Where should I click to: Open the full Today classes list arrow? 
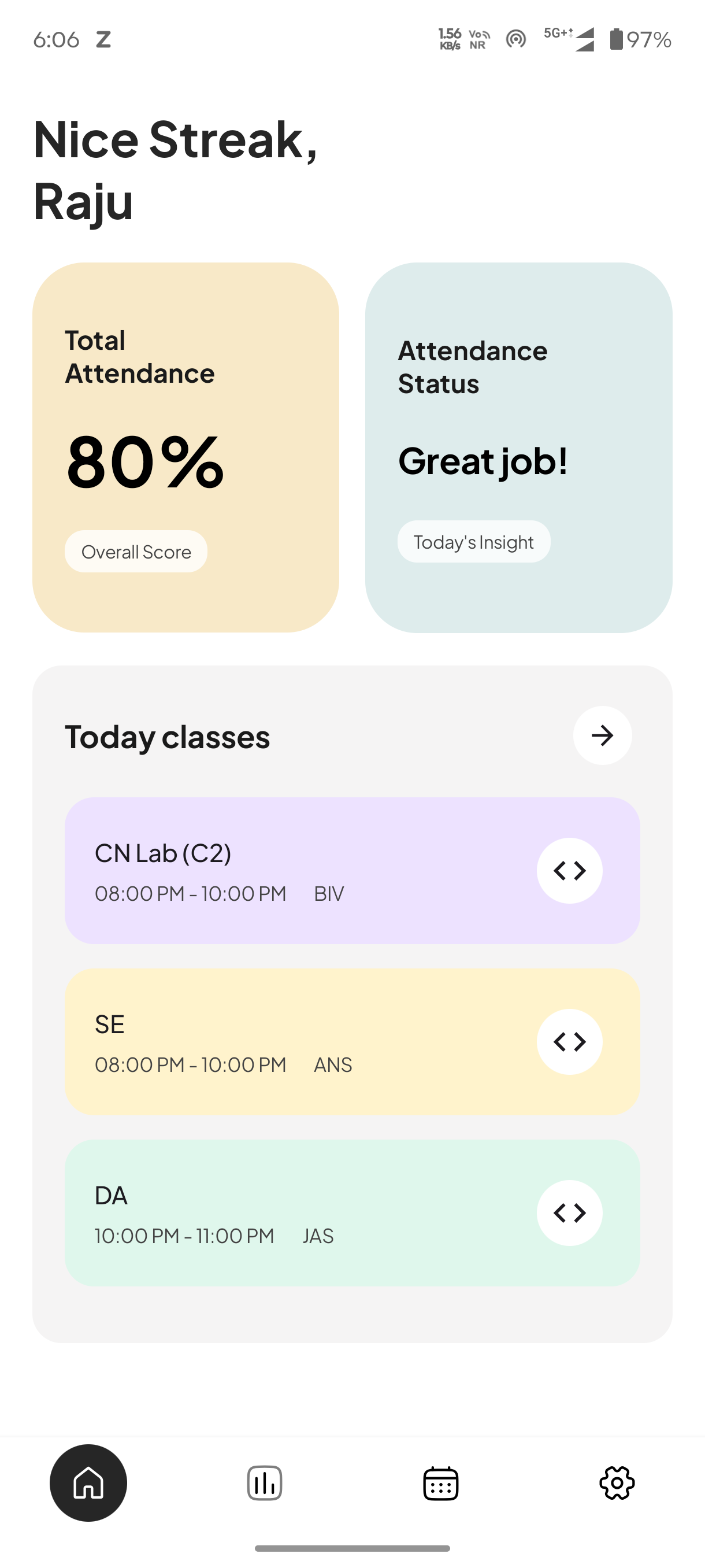coord(602,735)
